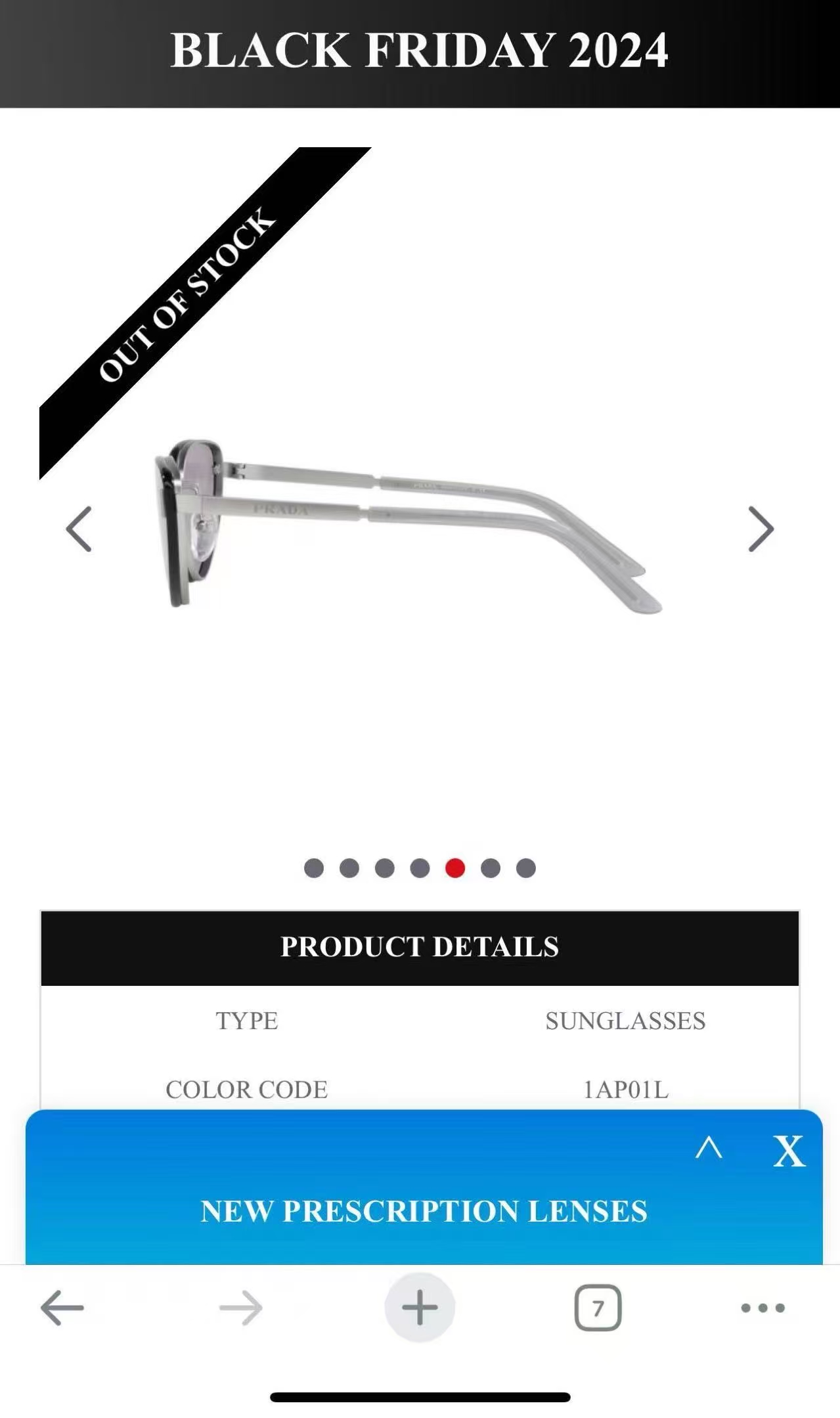This screenshot has height=1418, width=840.
Task: Expand the New Prescription Lenses panel
Action: [709, 1149]
